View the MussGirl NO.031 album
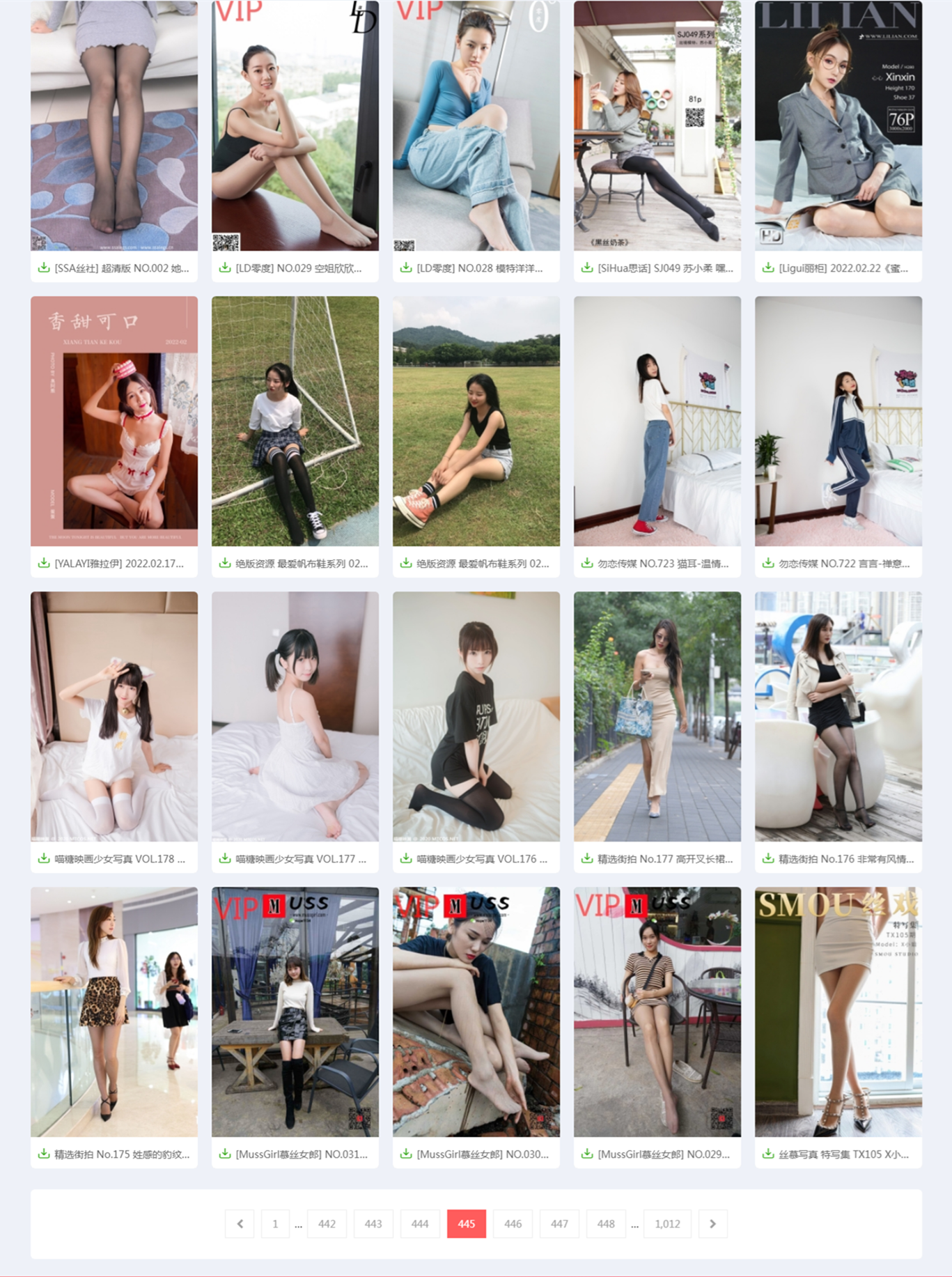952x1277 pixels. (301, 1154)
